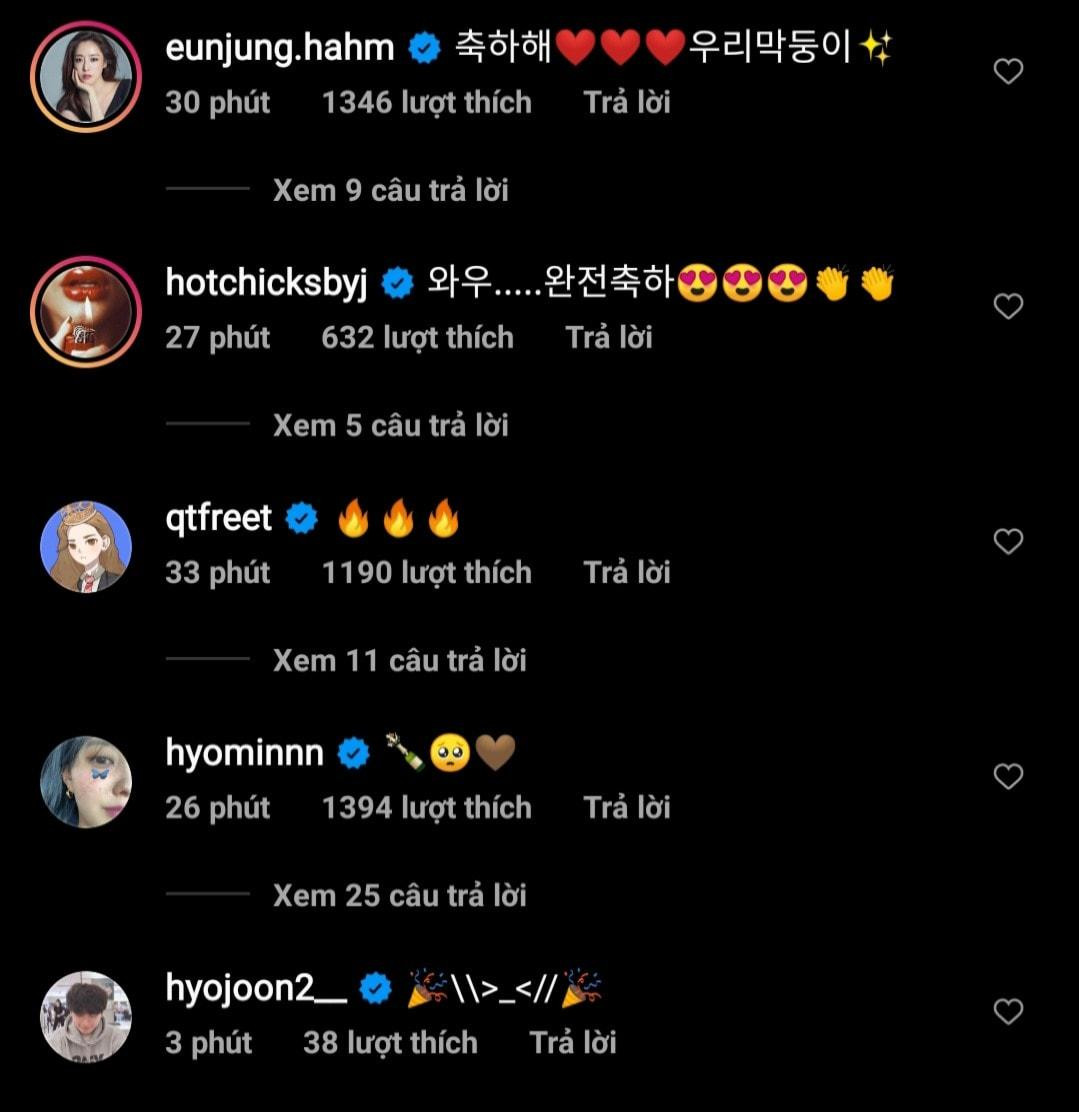Show the 5 replies under hotchicksbyj
1079x1112 pixels.
(x=390, y=425)
